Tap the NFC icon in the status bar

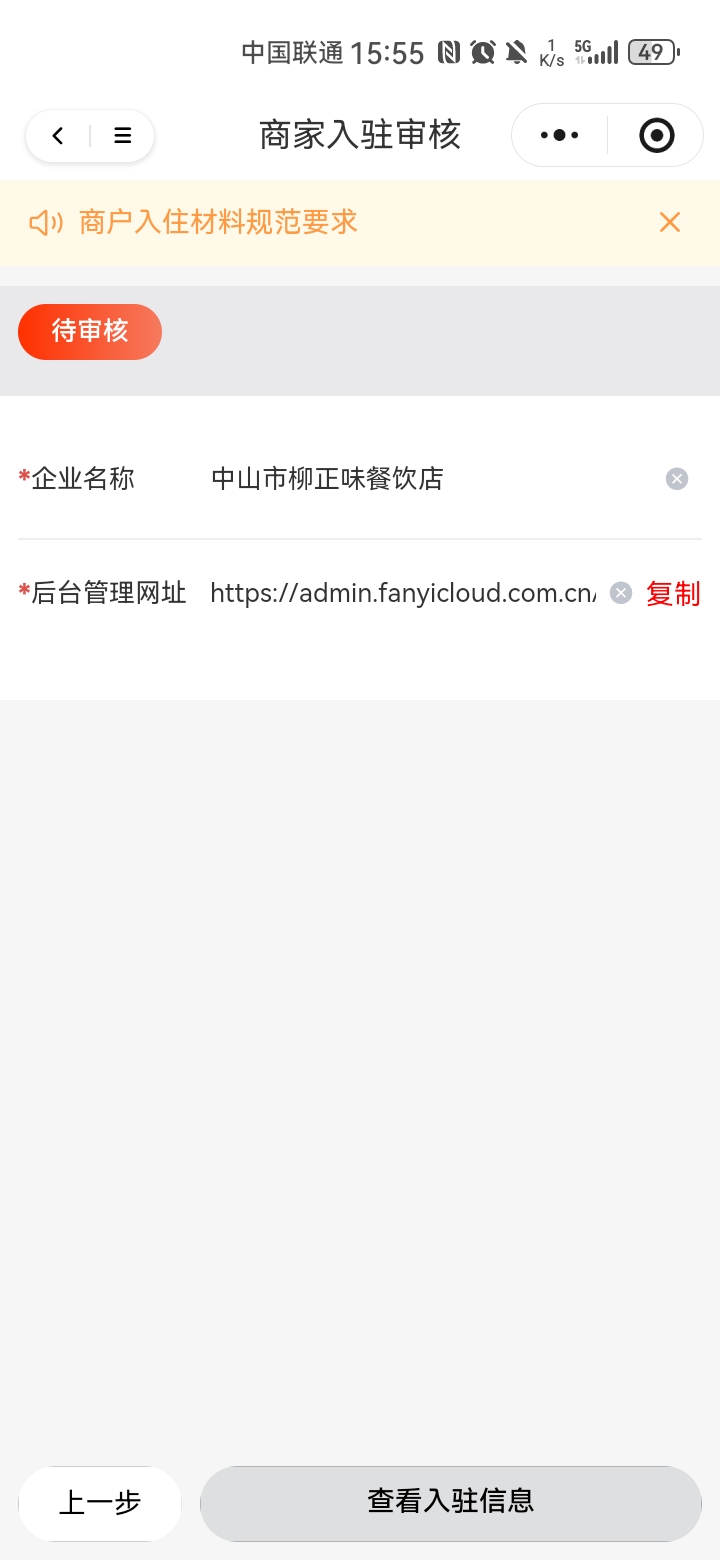(x=449, y=52)
